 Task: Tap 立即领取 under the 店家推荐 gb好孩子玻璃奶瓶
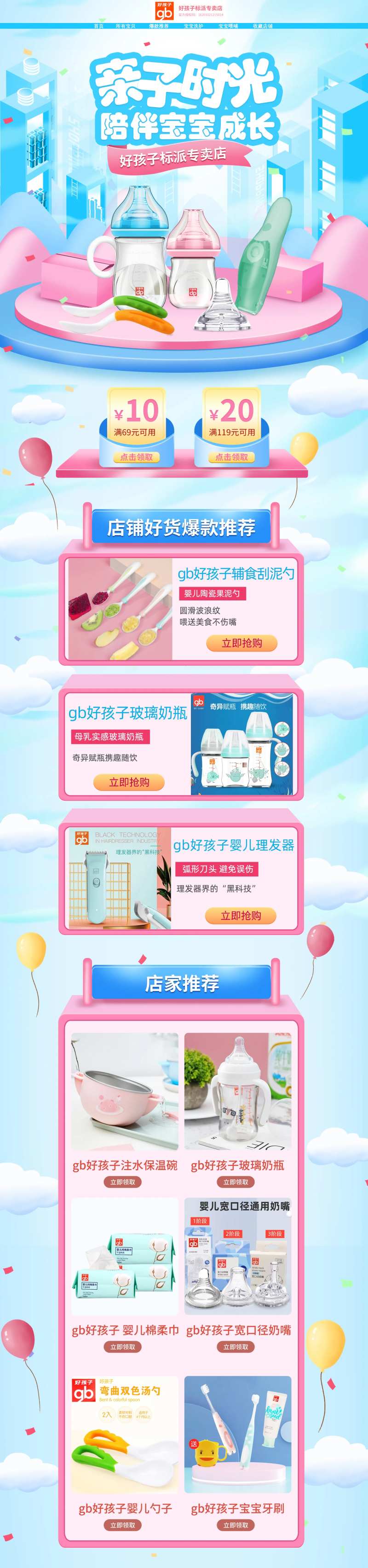coord(236,1182)
